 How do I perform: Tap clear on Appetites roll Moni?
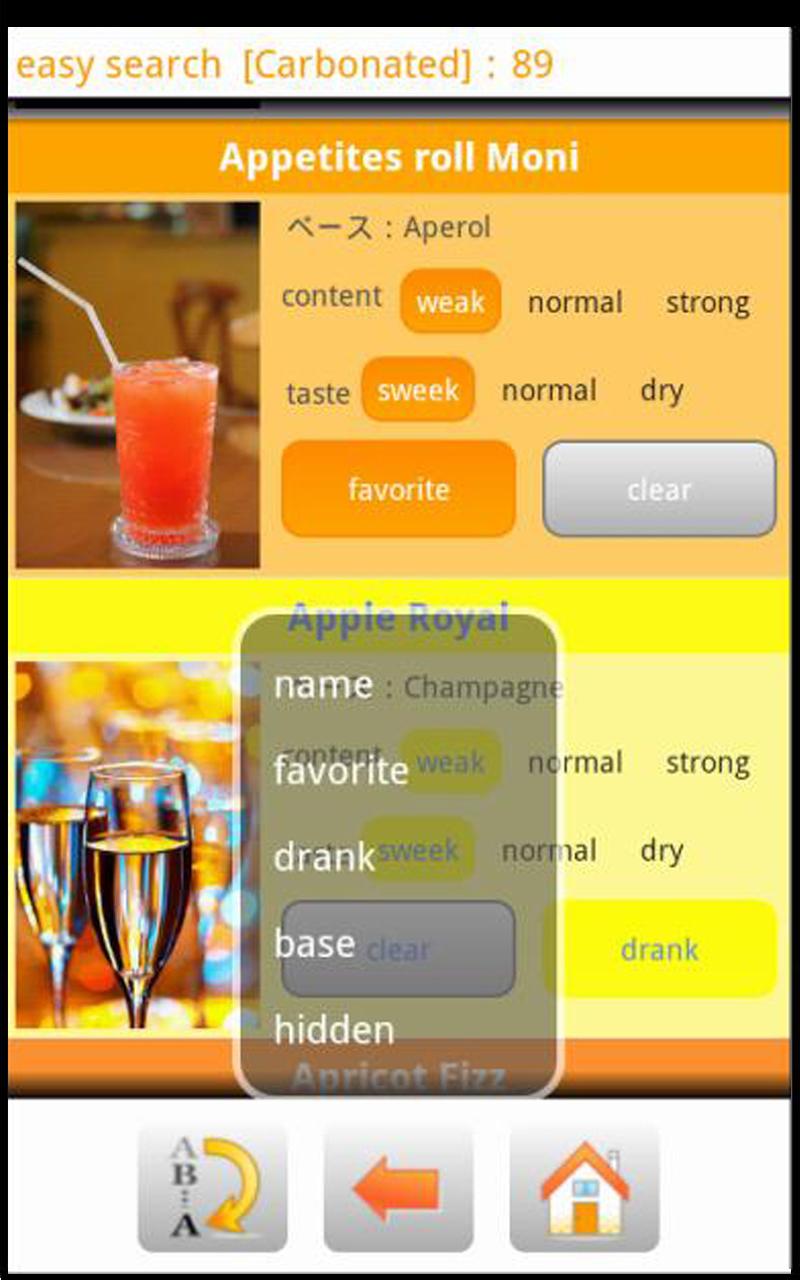[x=659, y=489]
